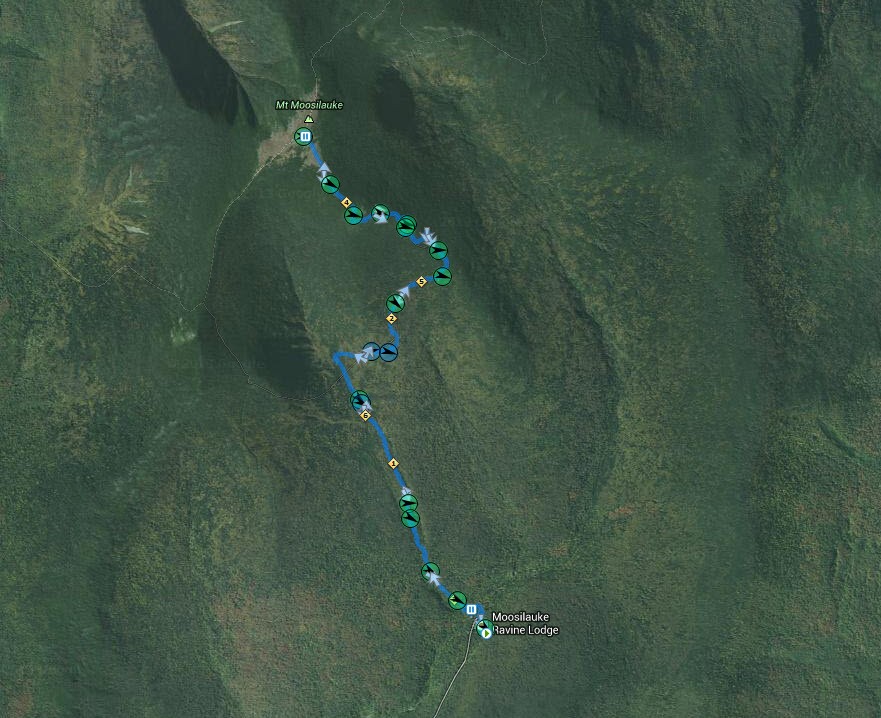Select the start marker at Moosilauke Ravine Lodge

coord(485,631)
